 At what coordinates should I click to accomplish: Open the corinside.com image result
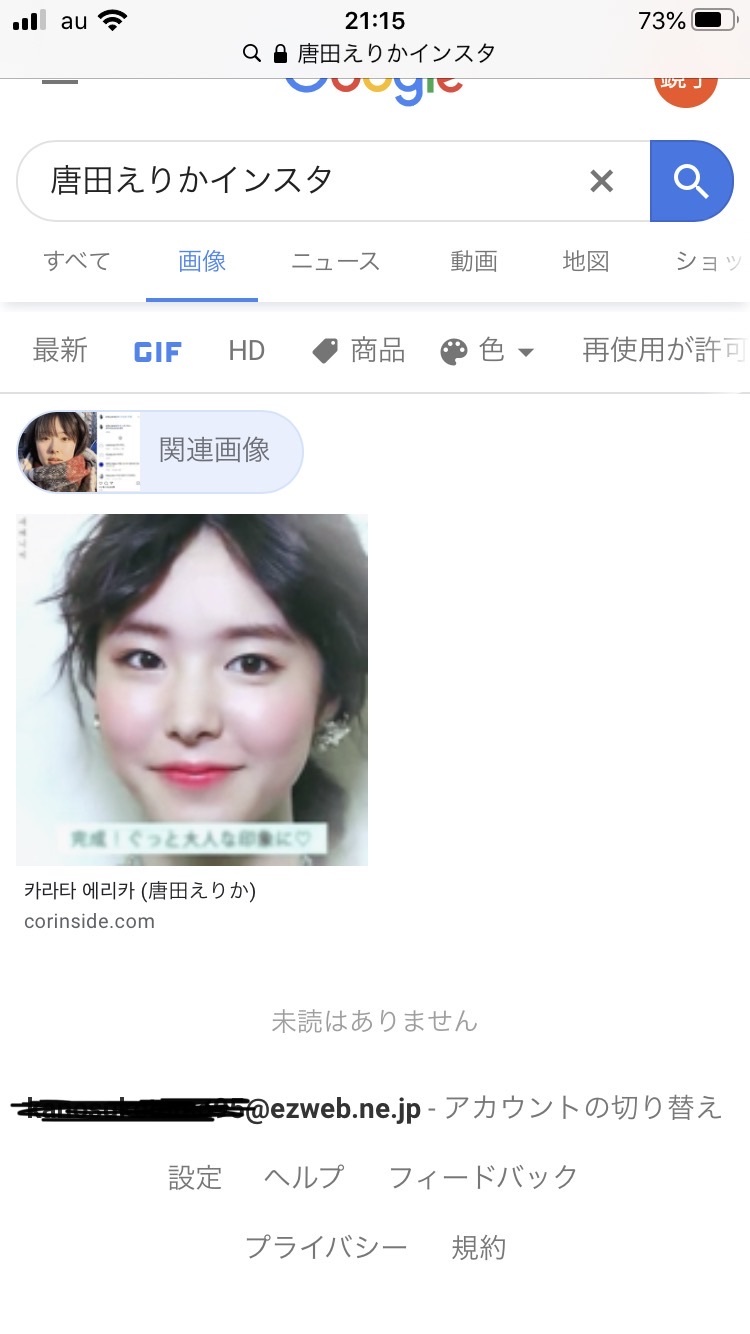192,690
